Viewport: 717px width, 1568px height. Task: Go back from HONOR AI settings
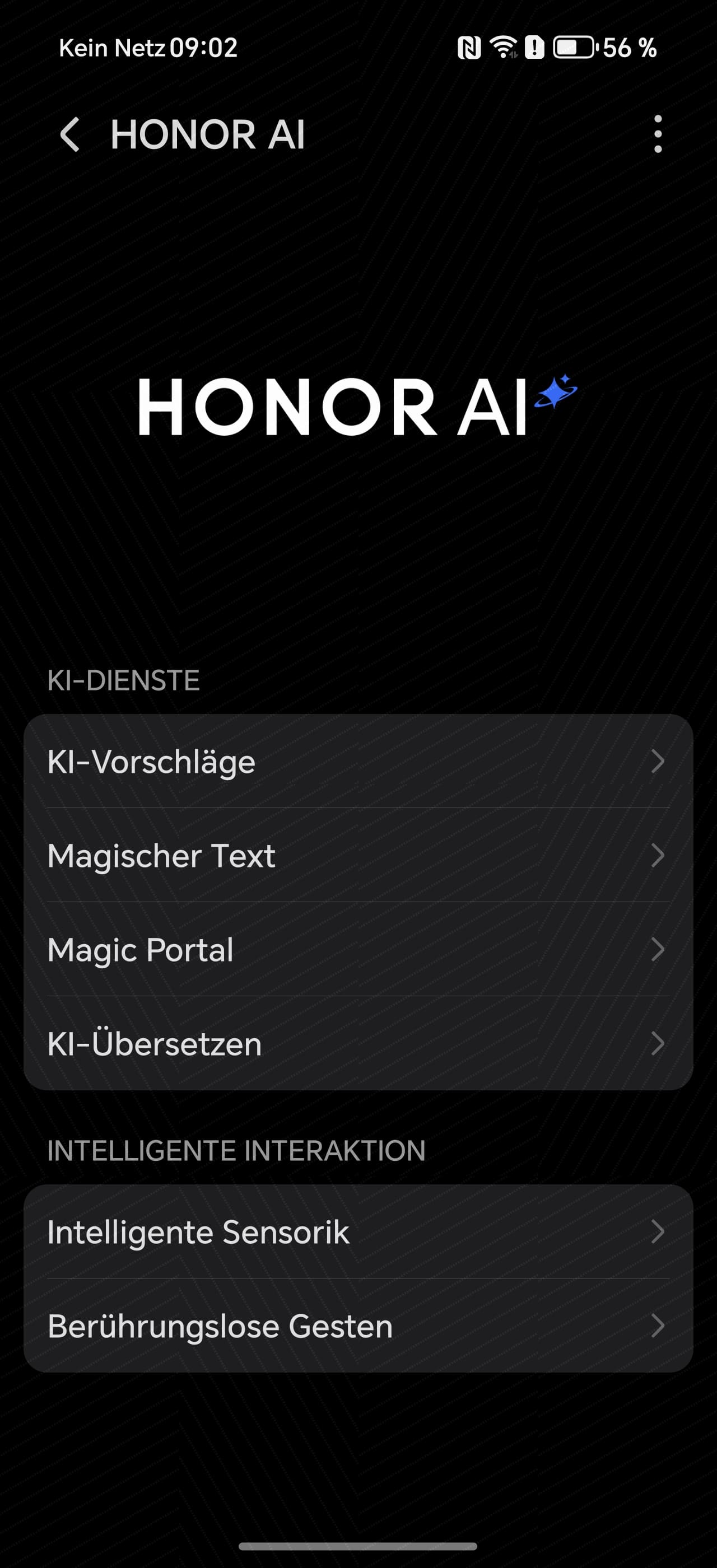click(x=70, y=134)
